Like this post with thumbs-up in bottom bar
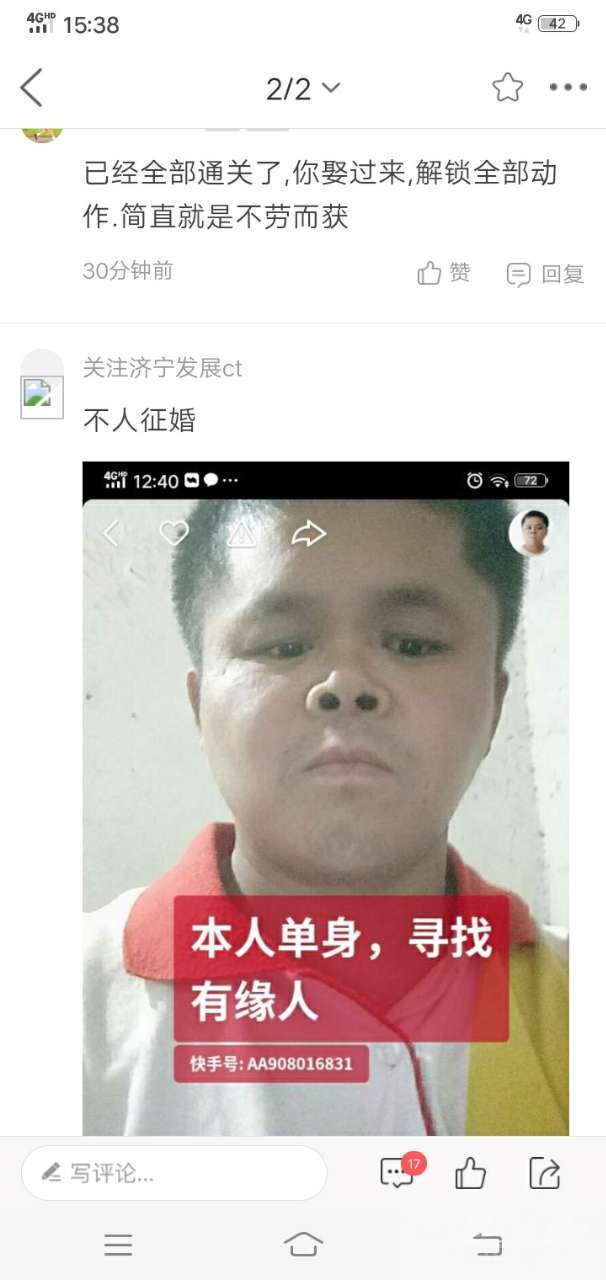Viewport: 606px width, 1280px height. pos(470,1172)
